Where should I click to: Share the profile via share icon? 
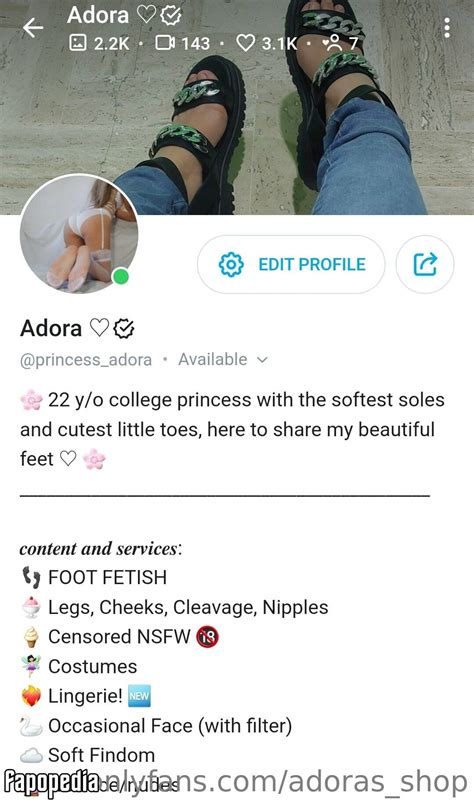click(425, 265)
